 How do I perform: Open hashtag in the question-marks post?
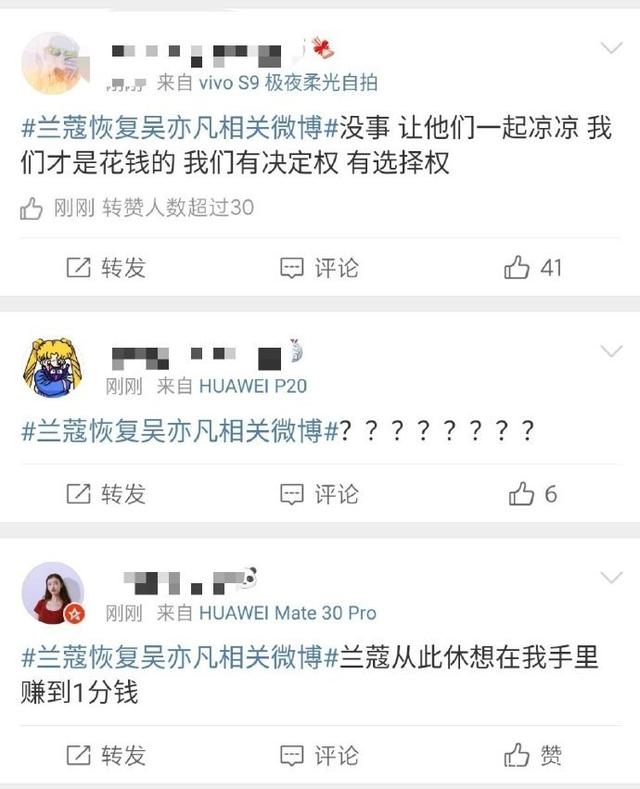(181, 431)
